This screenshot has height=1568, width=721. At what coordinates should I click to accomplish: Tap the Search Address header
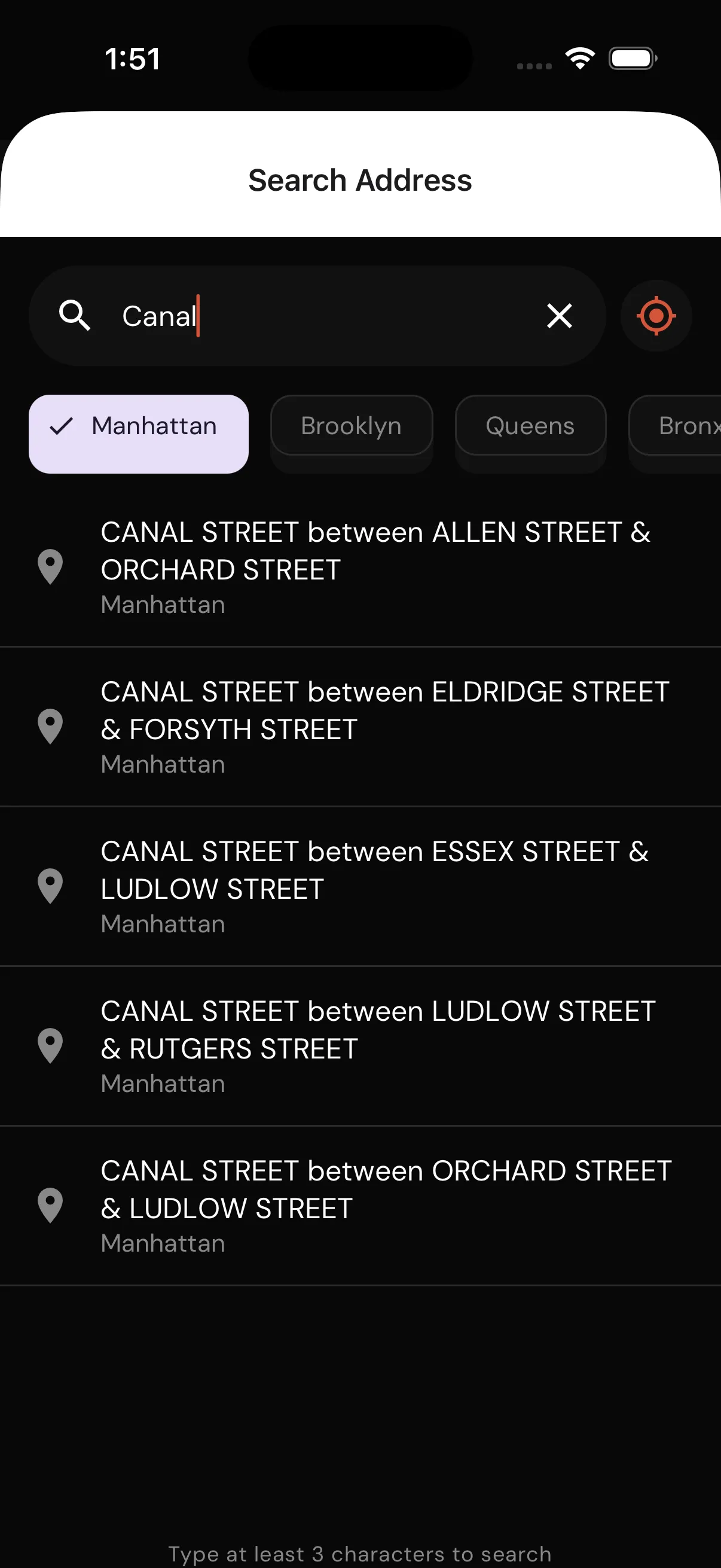click(360, 180)
